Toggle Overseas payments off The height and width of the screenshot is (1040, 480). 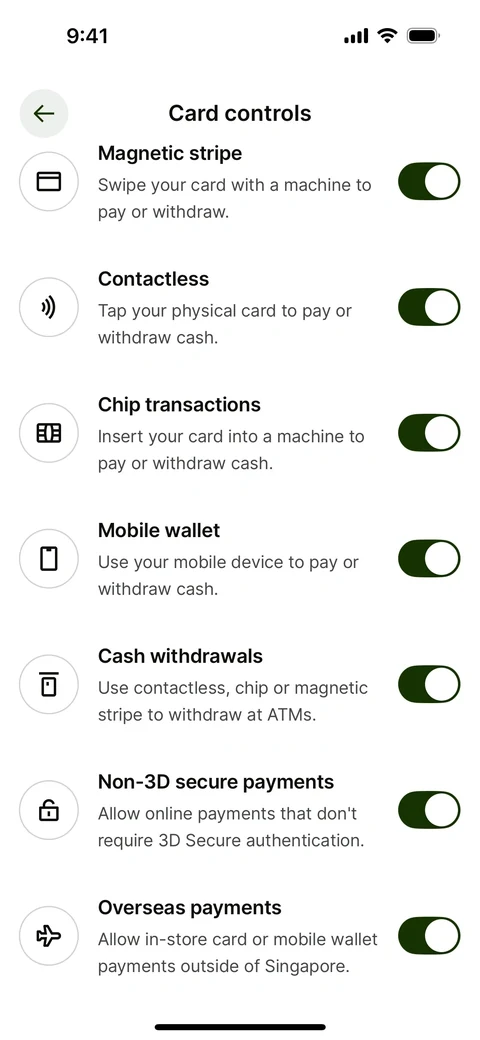point(429,936)
